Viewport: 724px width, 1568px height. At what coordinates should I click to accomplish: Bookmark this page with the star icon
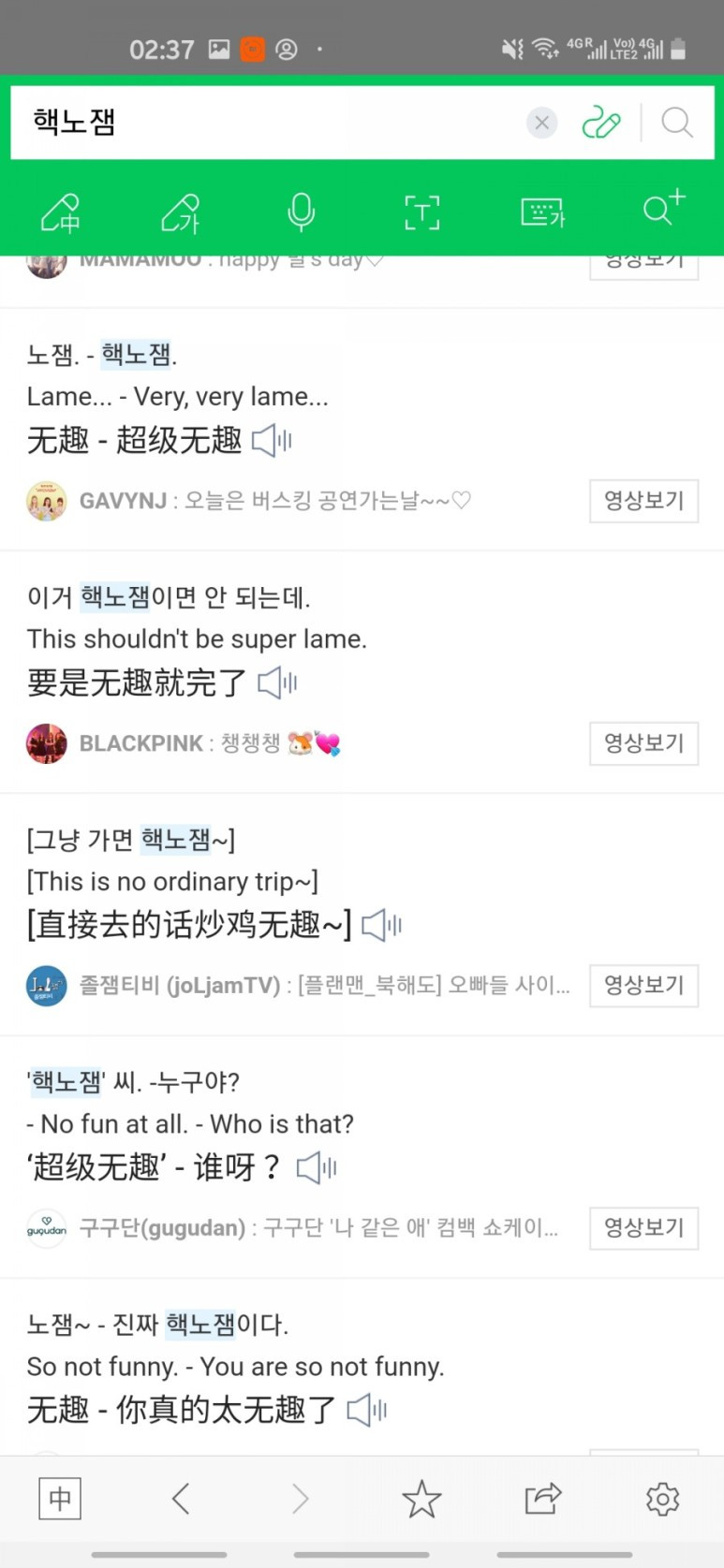pyautogui.click(x=421, y=1499)
